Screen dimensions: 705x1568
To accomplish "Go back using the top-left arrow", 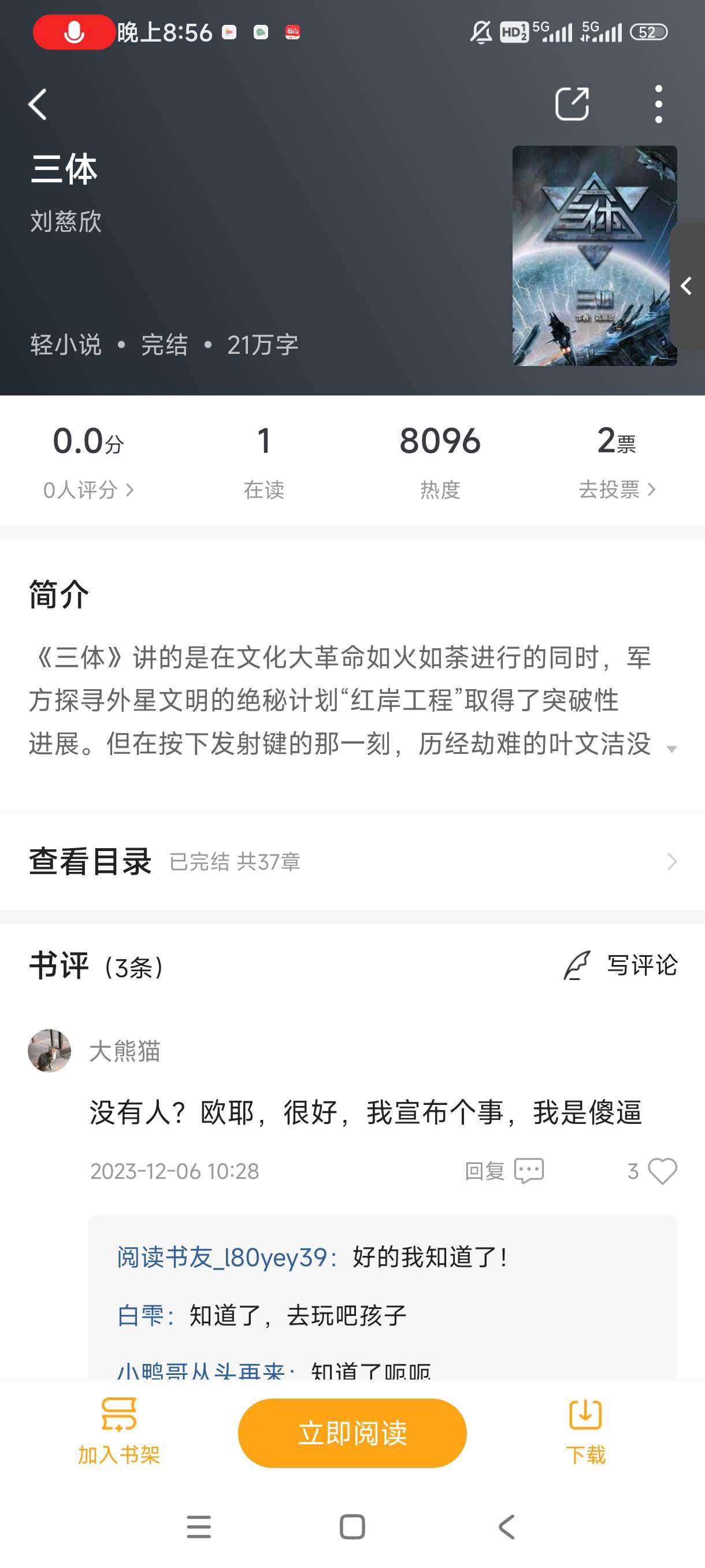I will pyautogui.click(x=38, y=104).
